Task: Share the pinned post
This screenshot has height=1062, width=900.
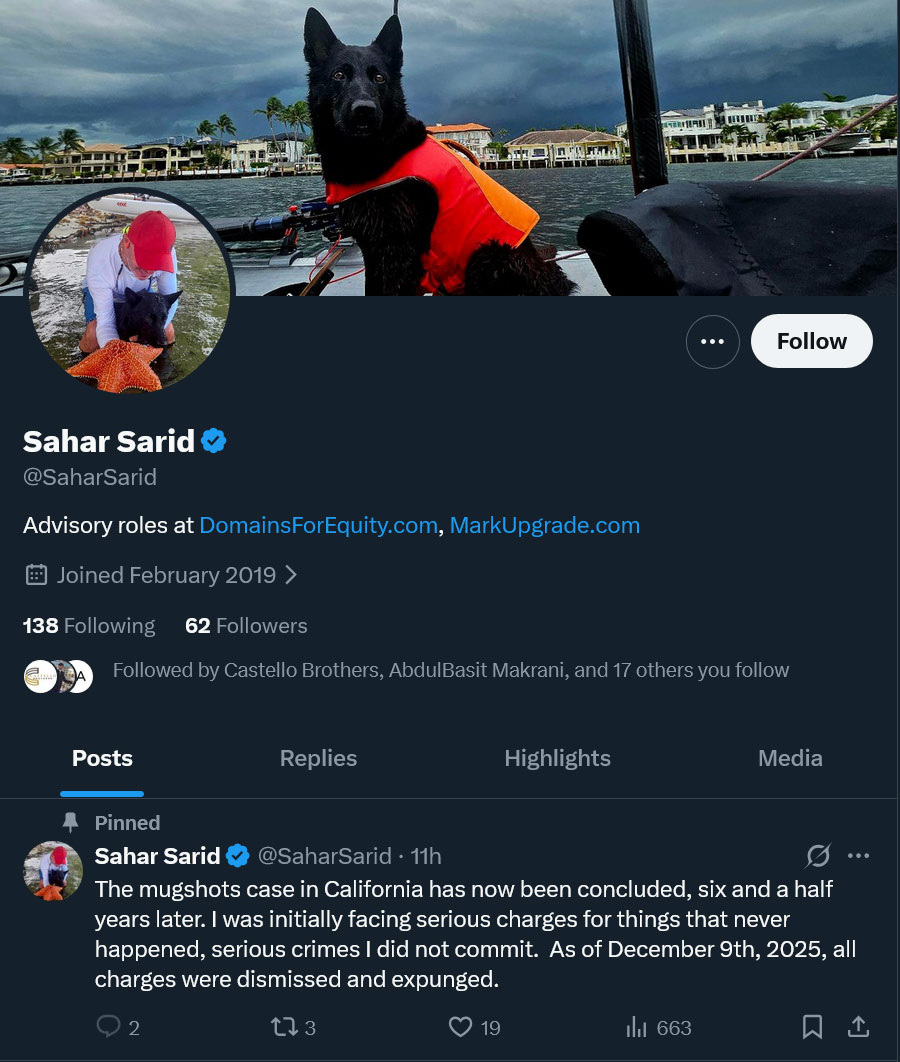Action: [858, 1027]
